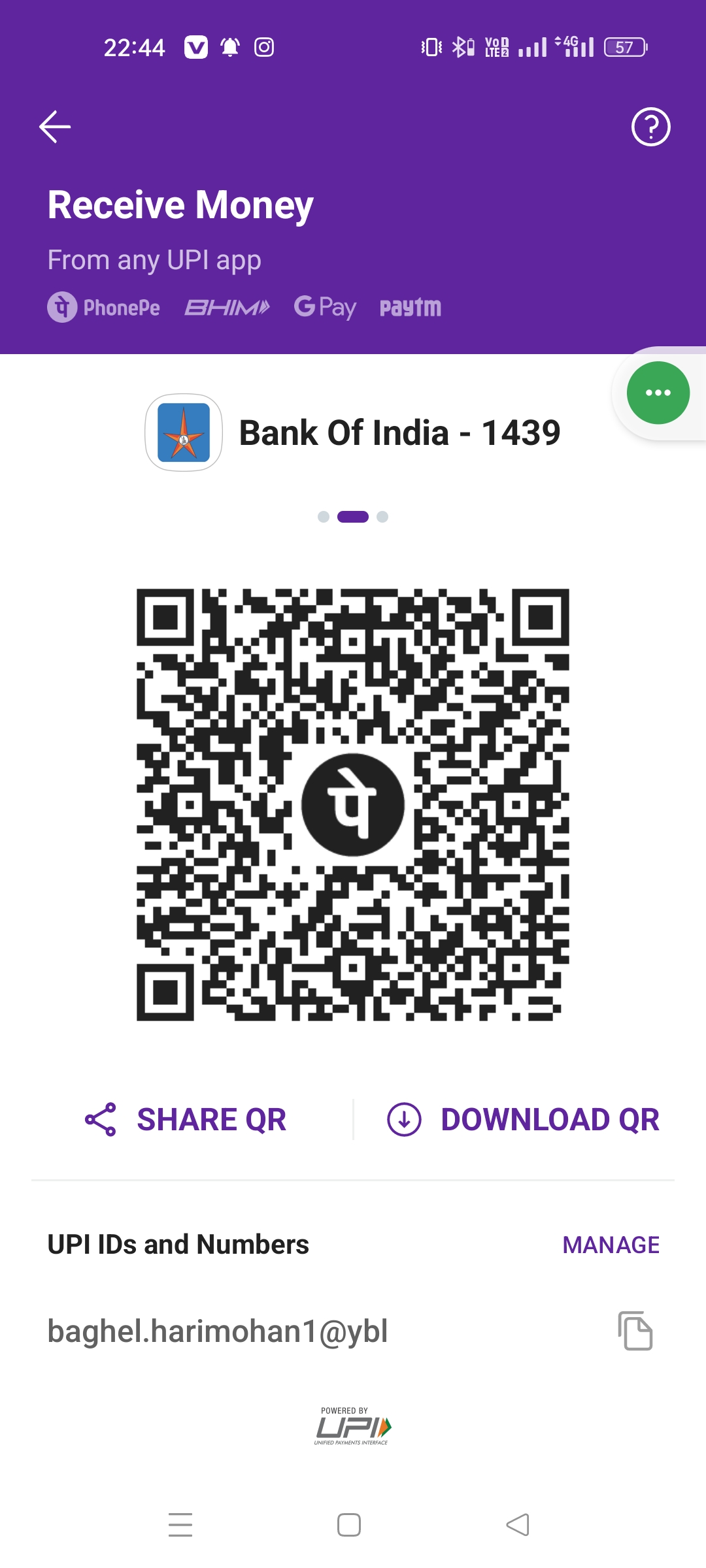Copy the baghel.harimohan1@ybl UPI ID
This screenshot has width=706, height=1568.
[635, 1331]
